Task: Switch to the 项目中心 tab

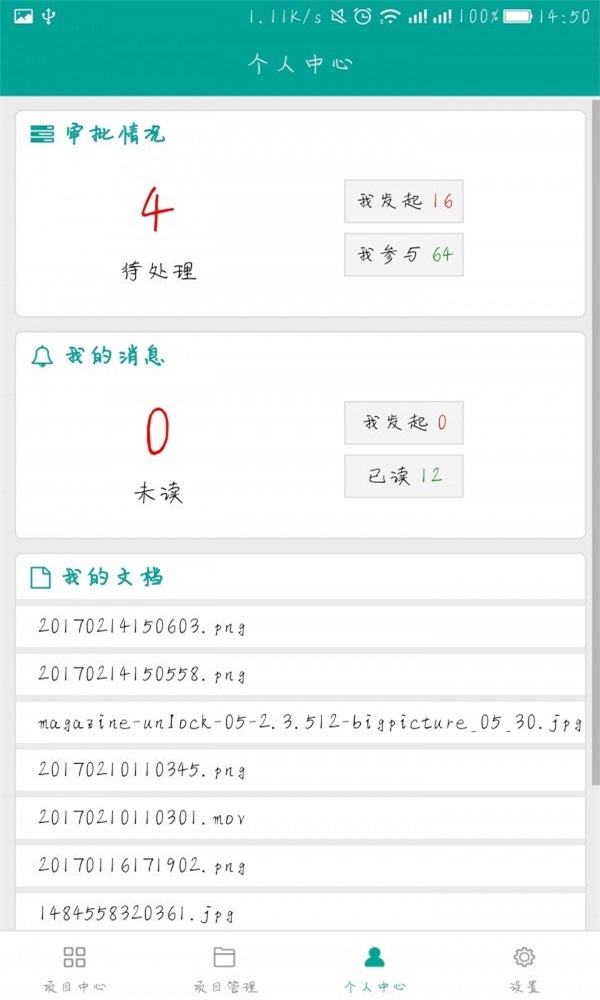Action: tap(75, 968)
